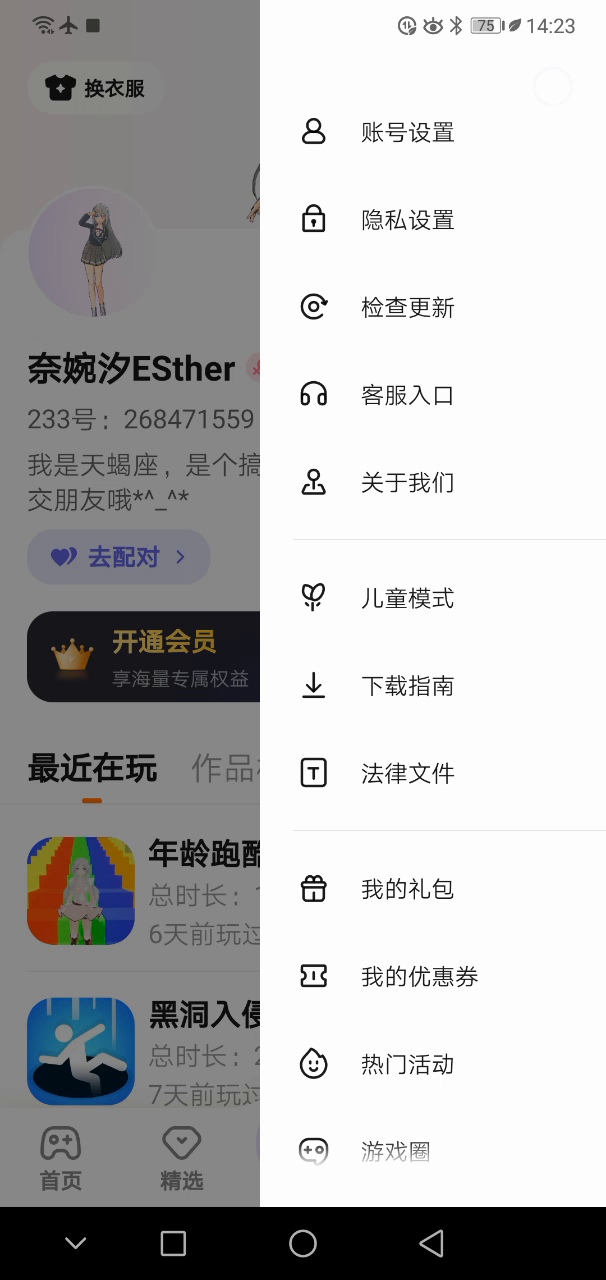This screenshot has width=606, height=1280.
Task: Open 热门活动 hot events
Action: click(x=407, y=1064)
